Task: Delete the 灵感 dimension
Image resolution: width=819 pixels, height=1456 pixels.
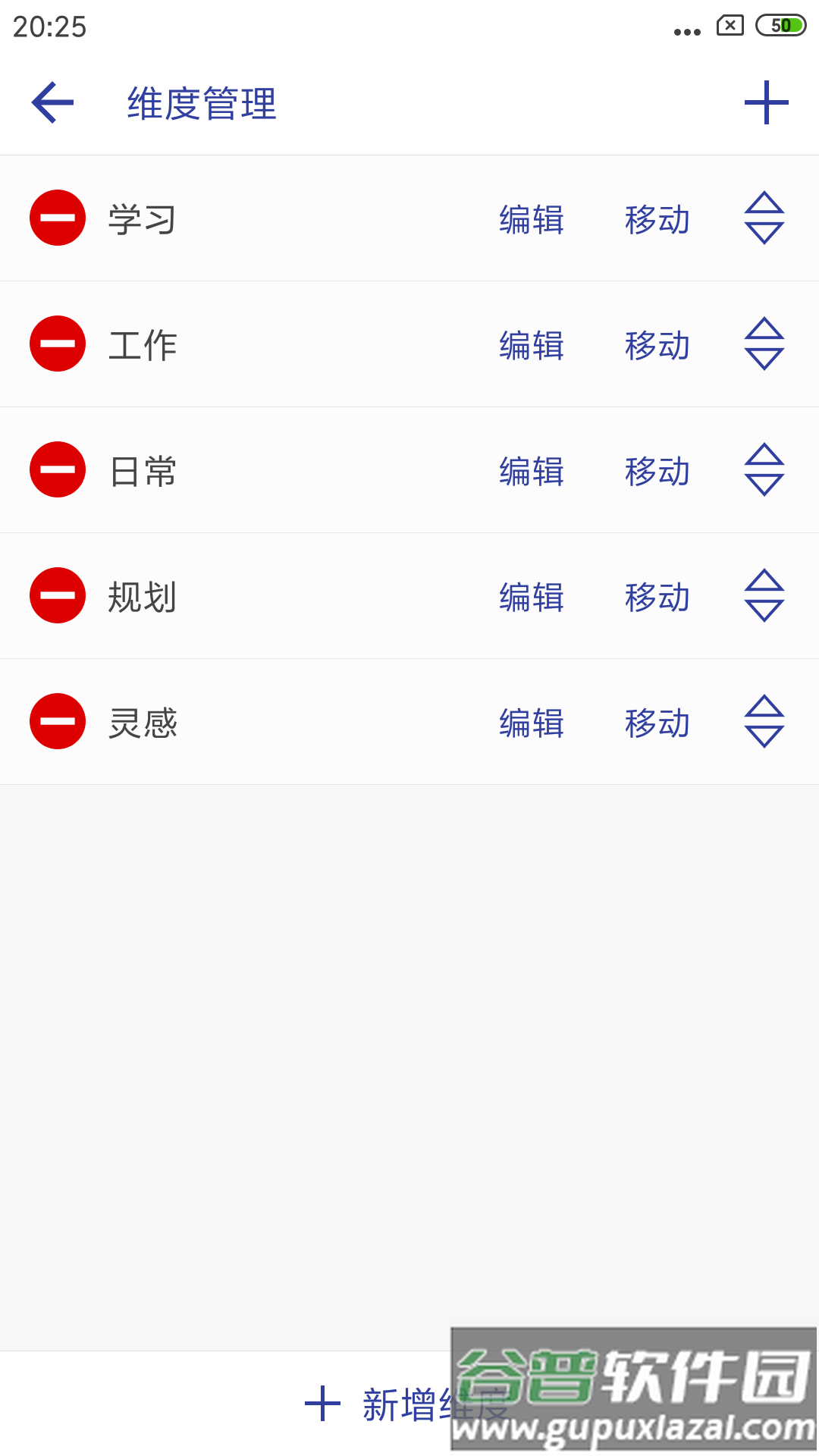Action: tap(58, 722)
